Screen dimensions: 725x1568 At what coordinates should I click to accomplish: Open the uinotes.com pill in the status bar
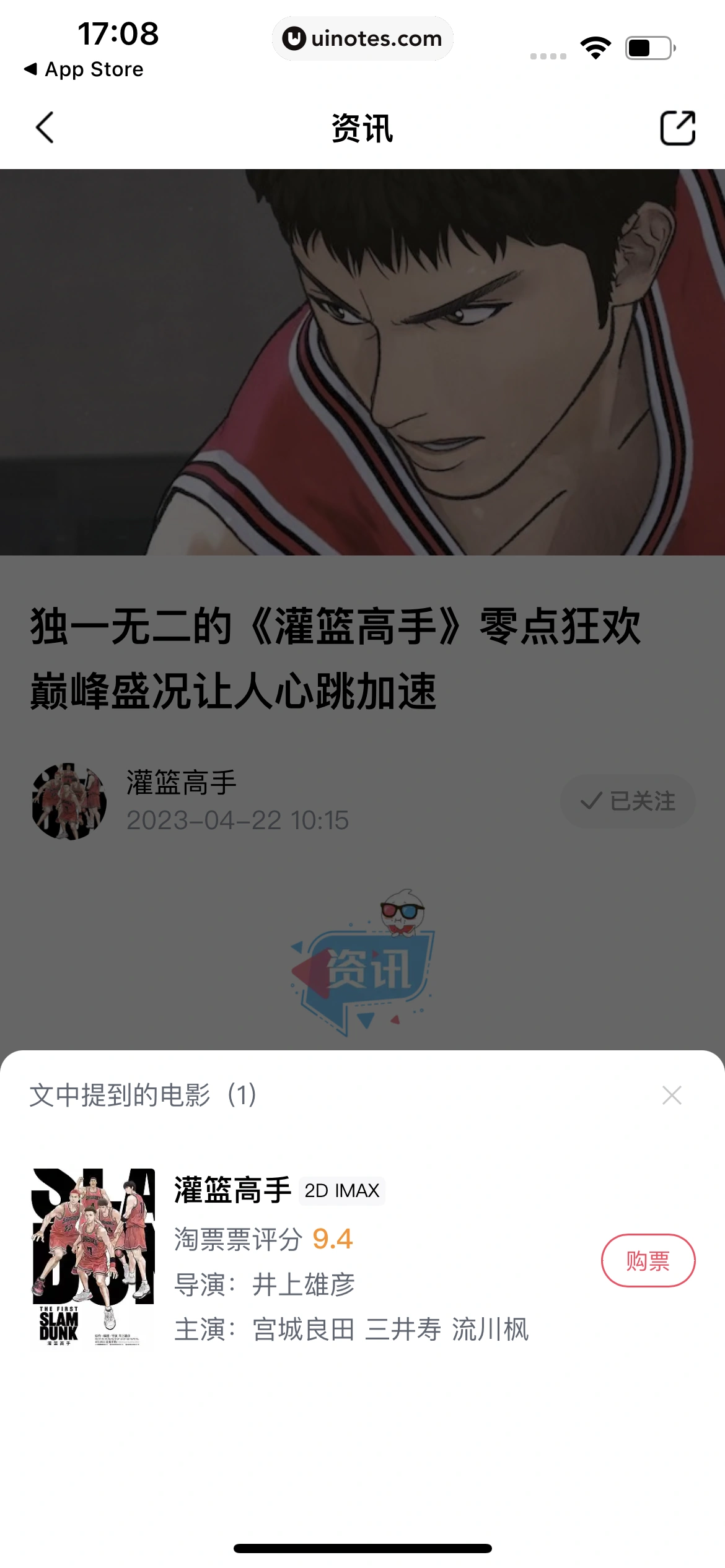[362, 38]
